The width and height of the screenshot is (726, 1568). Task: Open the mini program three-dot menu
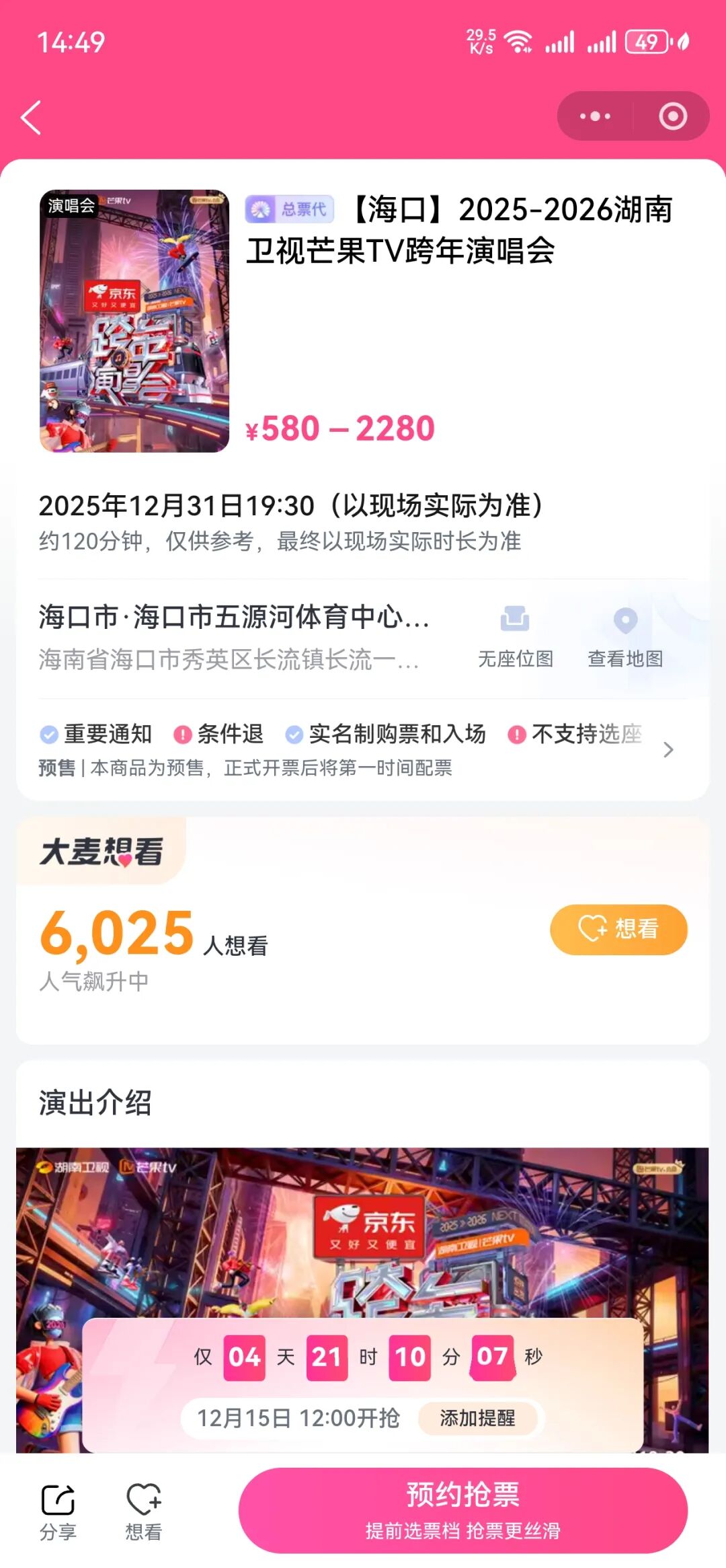click(x=595, y=116)
